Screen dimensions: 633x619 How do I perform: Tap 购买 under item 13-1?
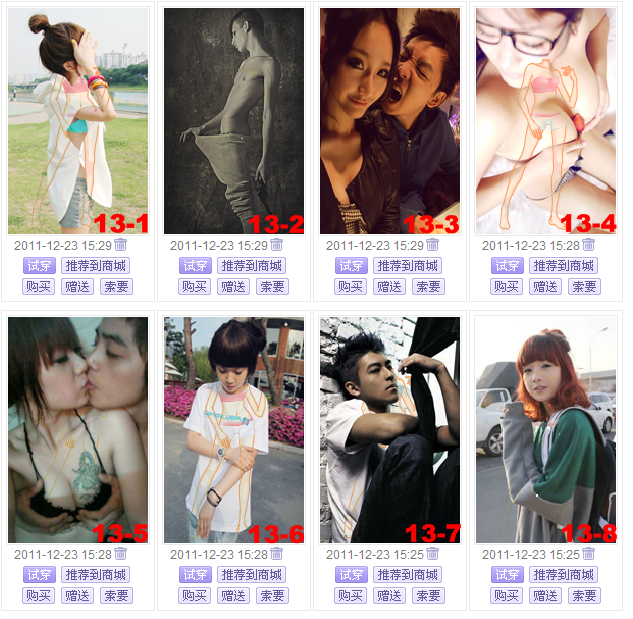(39, 287)
